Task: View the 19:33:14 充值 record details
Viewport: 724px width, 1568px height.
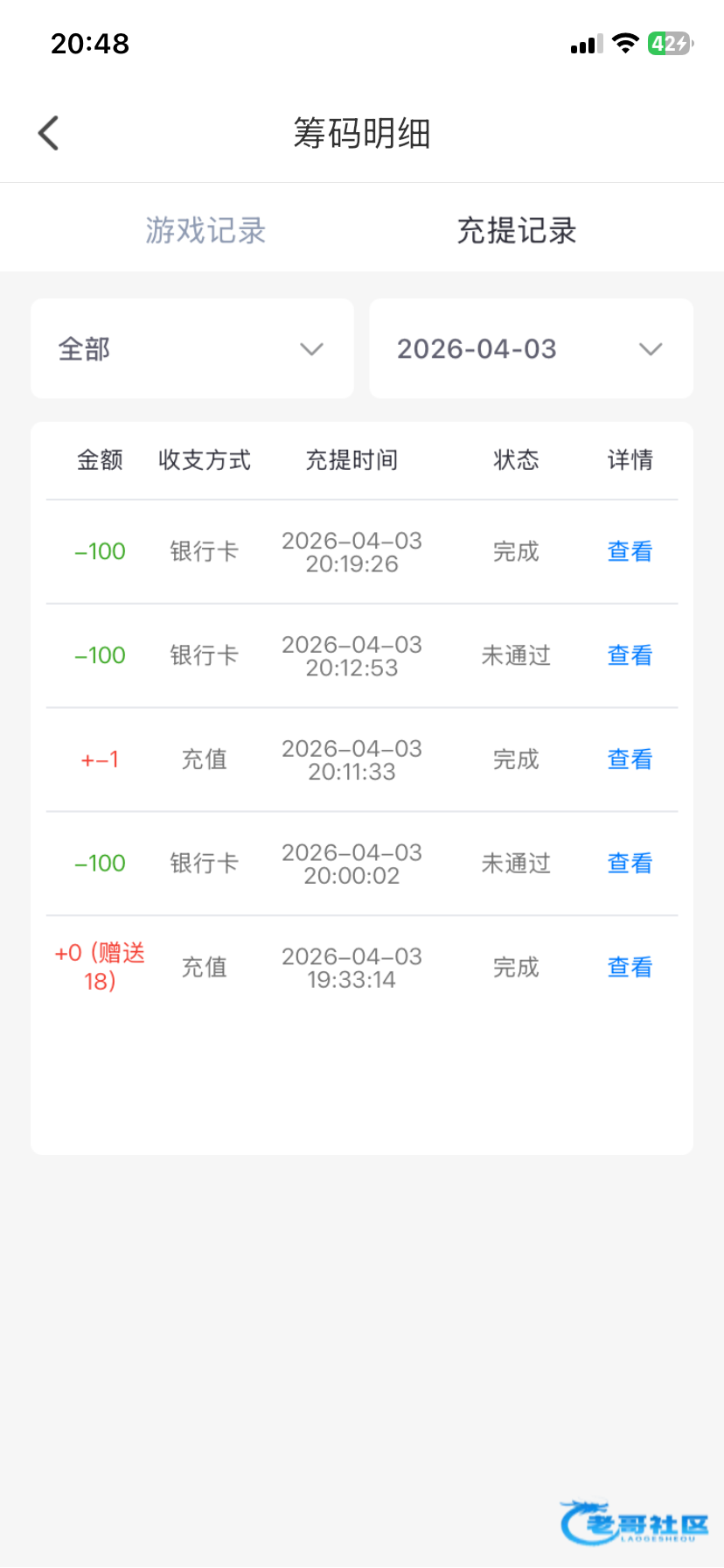Action: coord(630,967)
